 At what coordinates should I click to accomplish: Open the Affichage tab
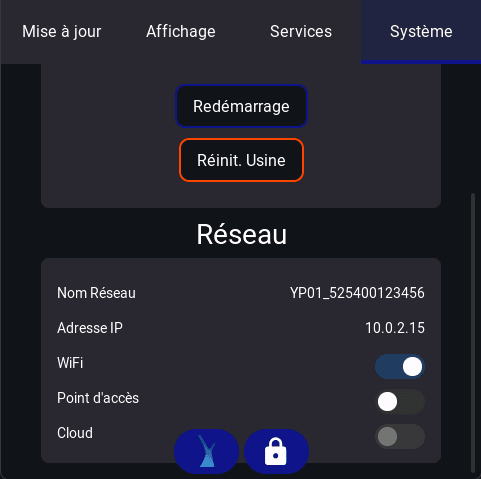[x=181, y=32]
